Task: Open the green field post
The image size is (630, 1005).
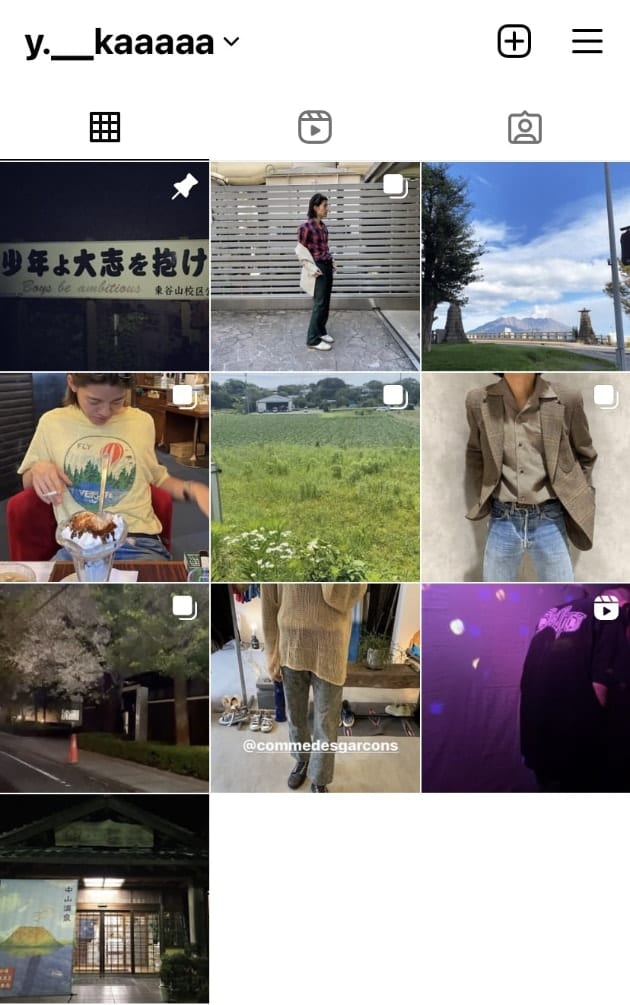Action: click(x=315, y=477)
